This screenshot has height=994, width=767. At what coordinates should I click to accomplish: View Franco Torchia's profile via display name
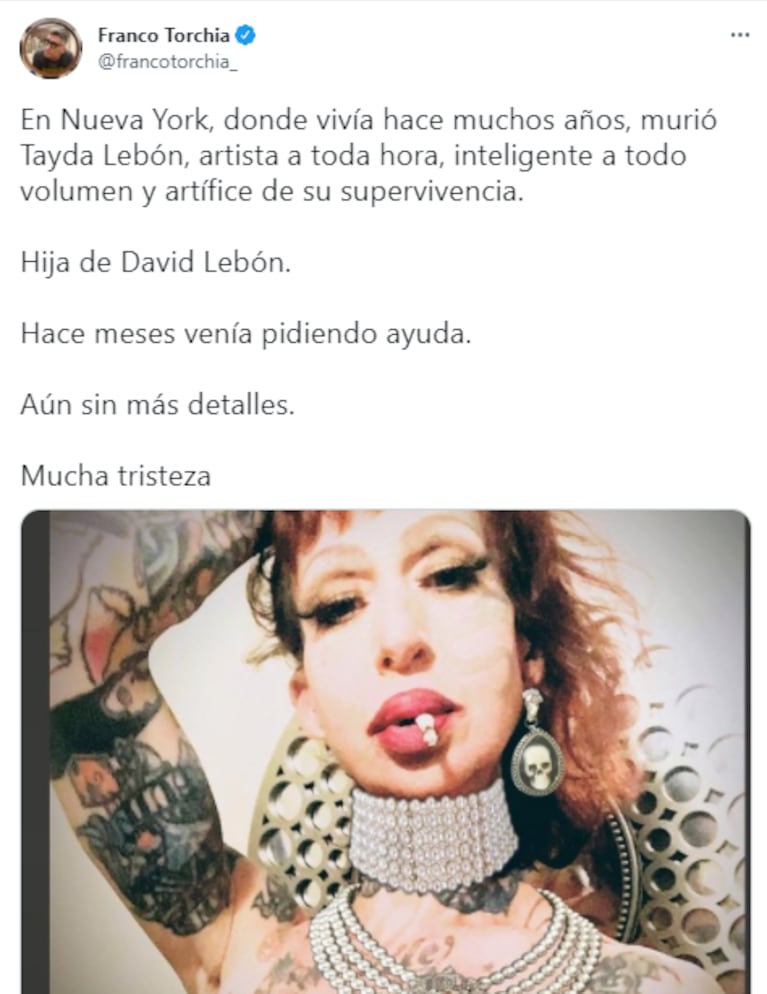pos(163,35)
